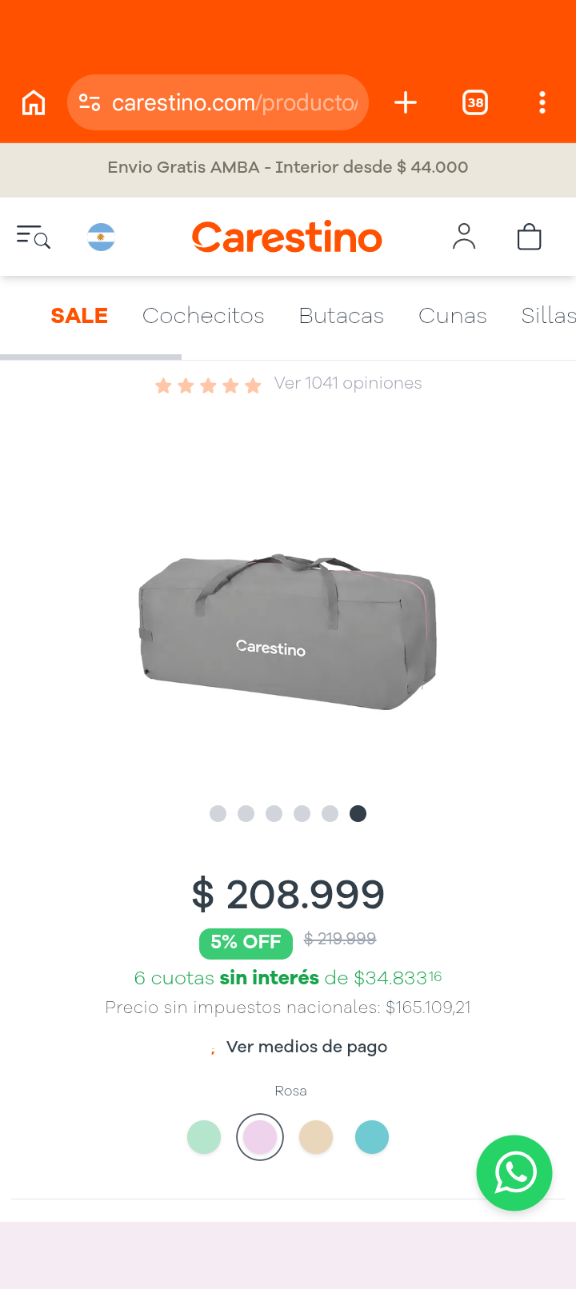Open the Butacas category
Image resolution: width=576 pixels, height=1289 pixels.
click(341, 316)
